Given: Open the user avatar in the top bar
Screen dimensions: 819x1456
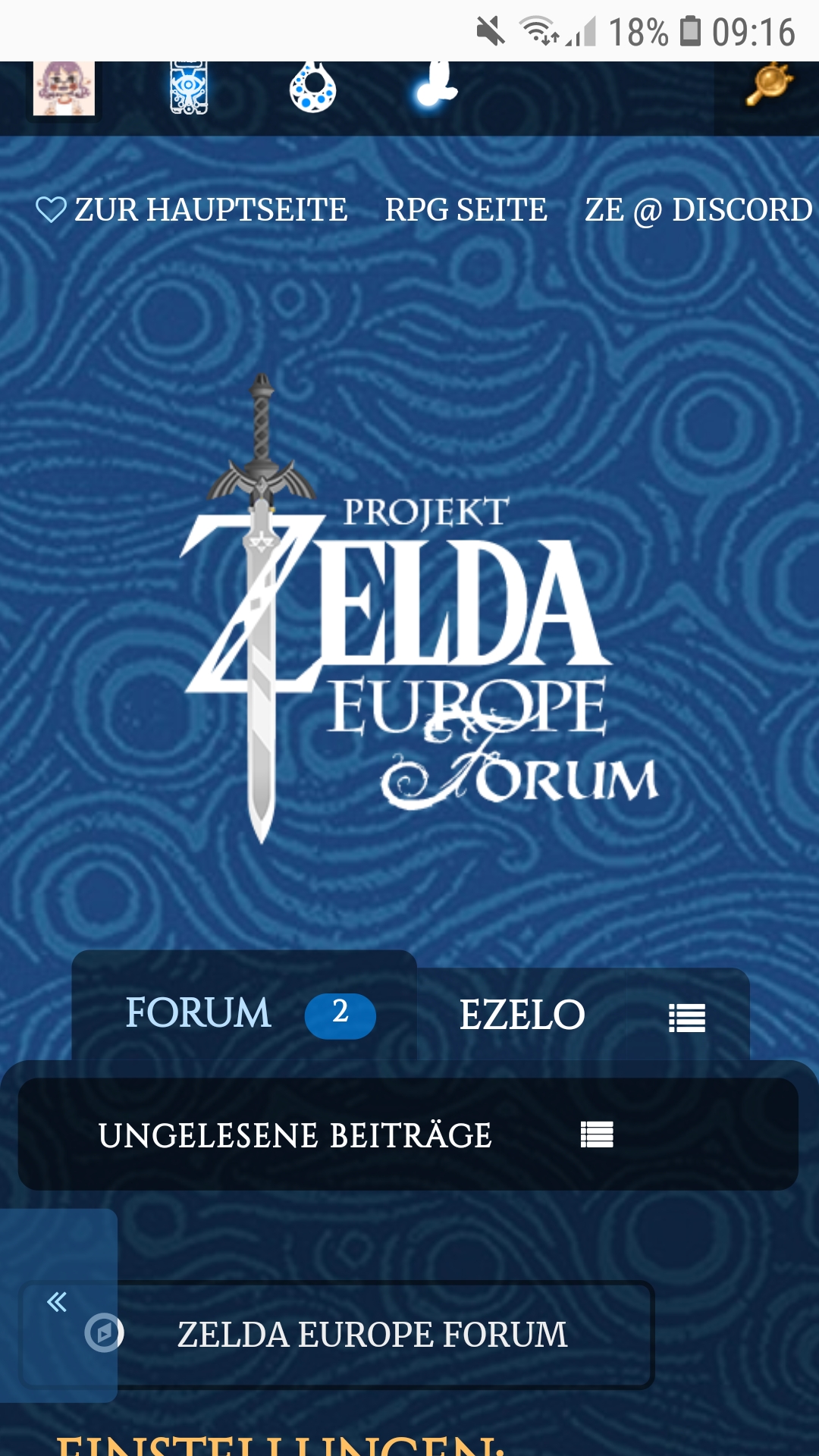Looking at the screenshot, I should (x=64, y=88).
